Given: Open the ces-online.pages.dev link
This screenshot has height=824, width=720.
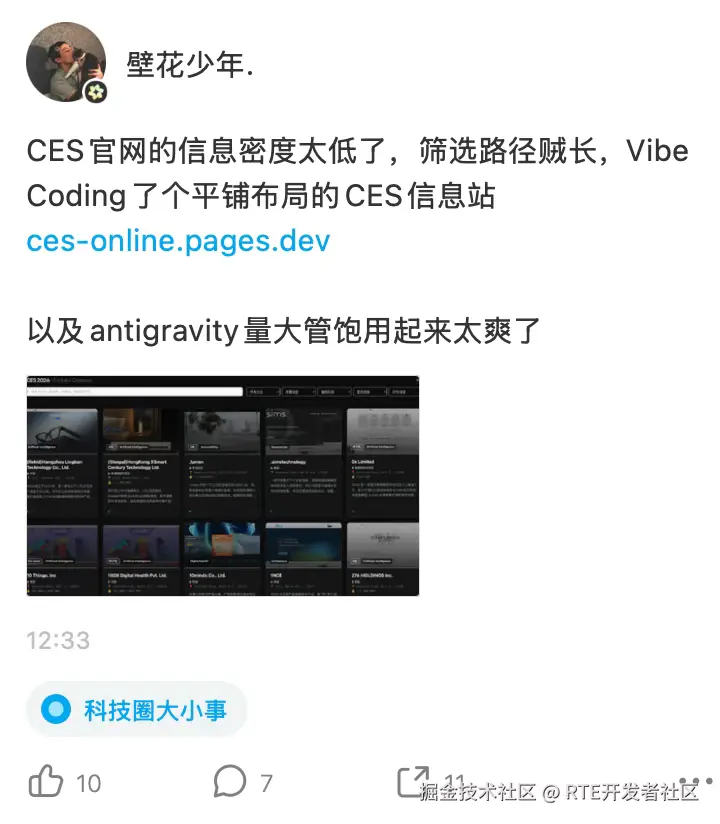Looking at the screenshot, I should point(178,241).
